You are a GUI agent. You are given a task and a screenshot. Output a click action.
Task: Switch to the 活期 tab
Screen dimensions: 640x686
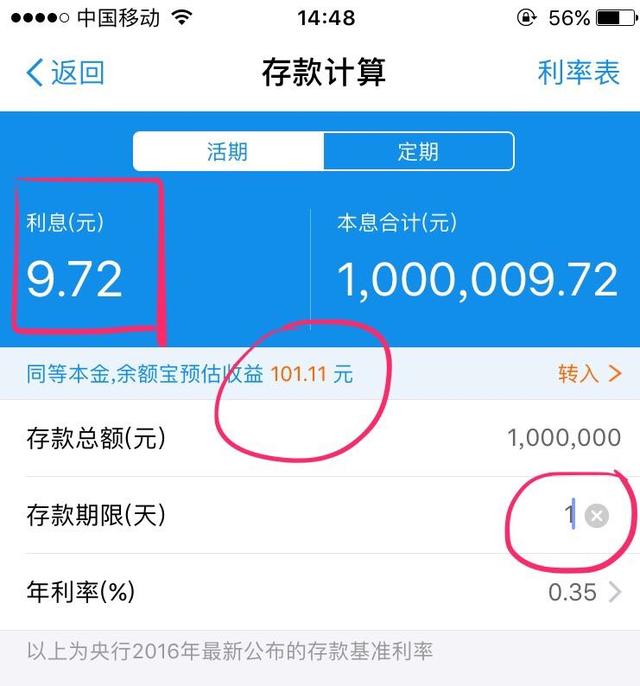pyautogui.click(x=228, y=152)
